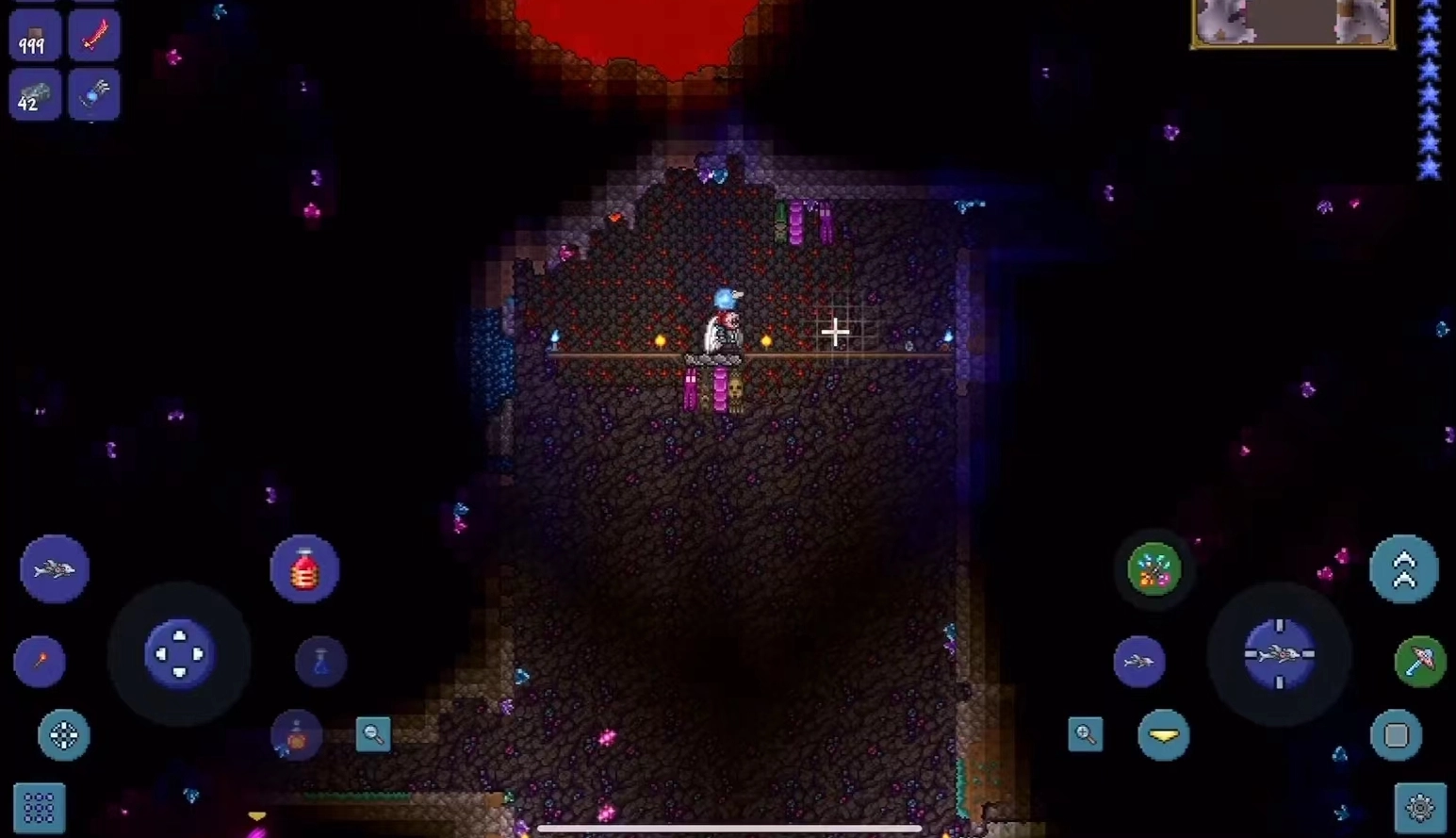Viewport: 1456px width, 838px height.
Task: Select the hotbar slot with 42 items
Action: tap(35, 94)
